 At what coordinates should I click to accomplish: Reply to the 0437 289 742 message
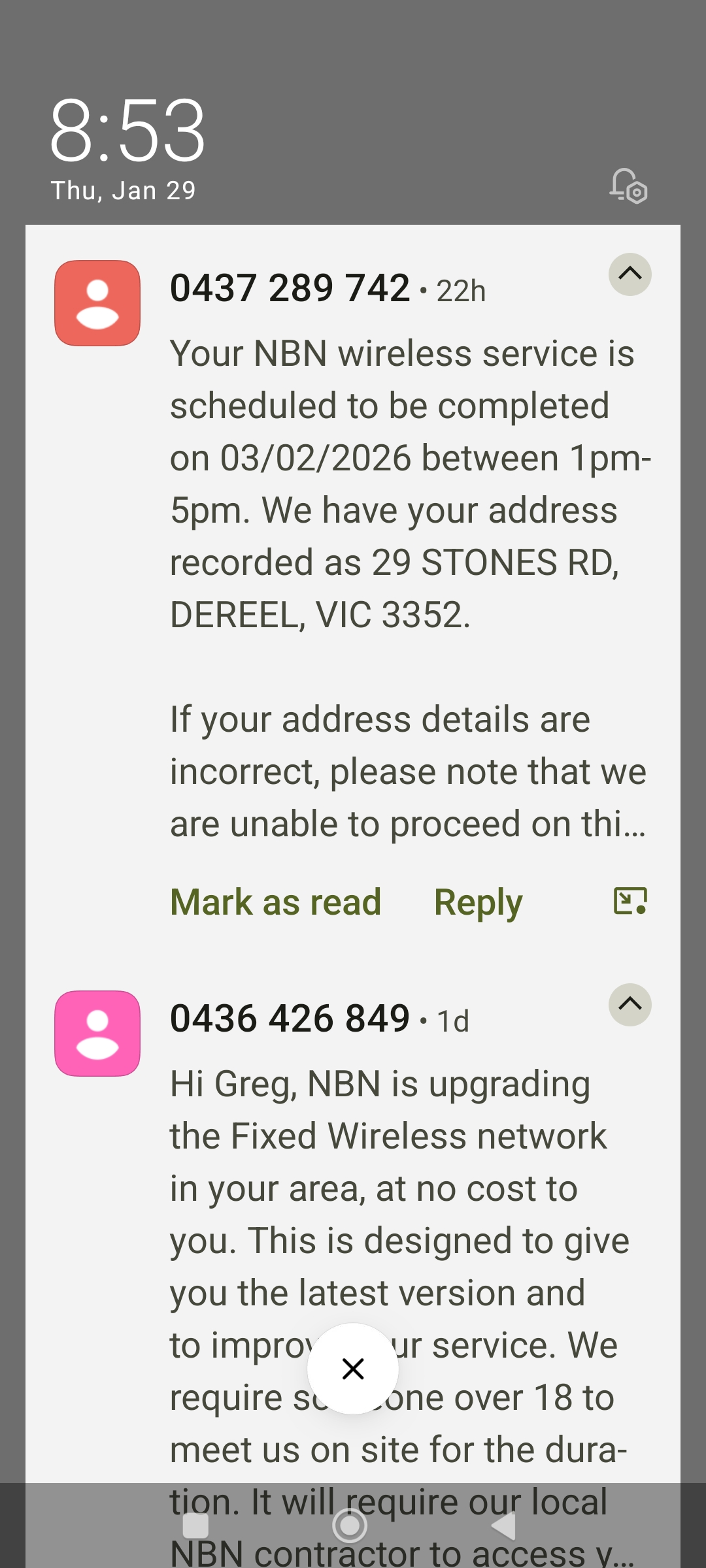click(x=478, y=902)
